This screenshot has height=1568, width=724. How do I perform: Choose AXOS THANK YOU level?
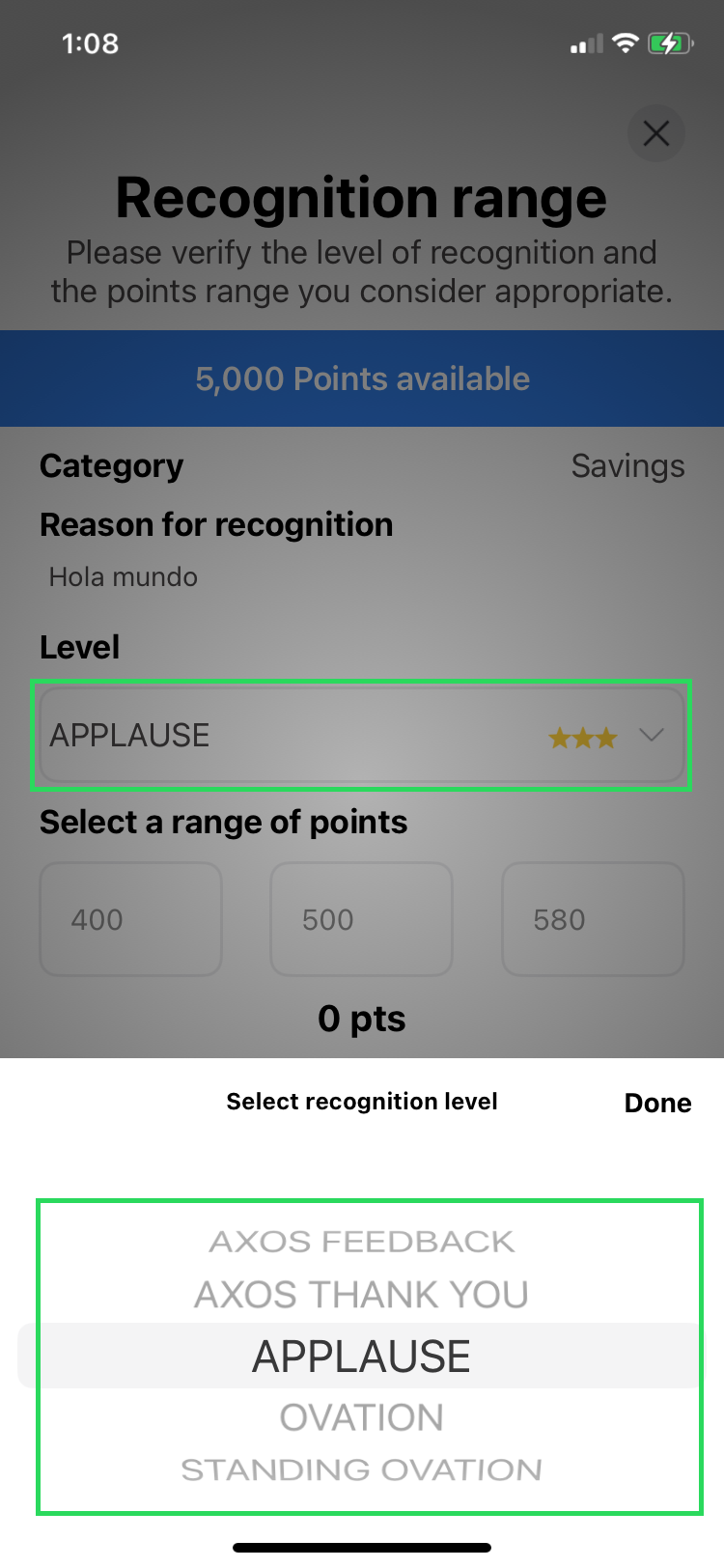click(362, 1295)
